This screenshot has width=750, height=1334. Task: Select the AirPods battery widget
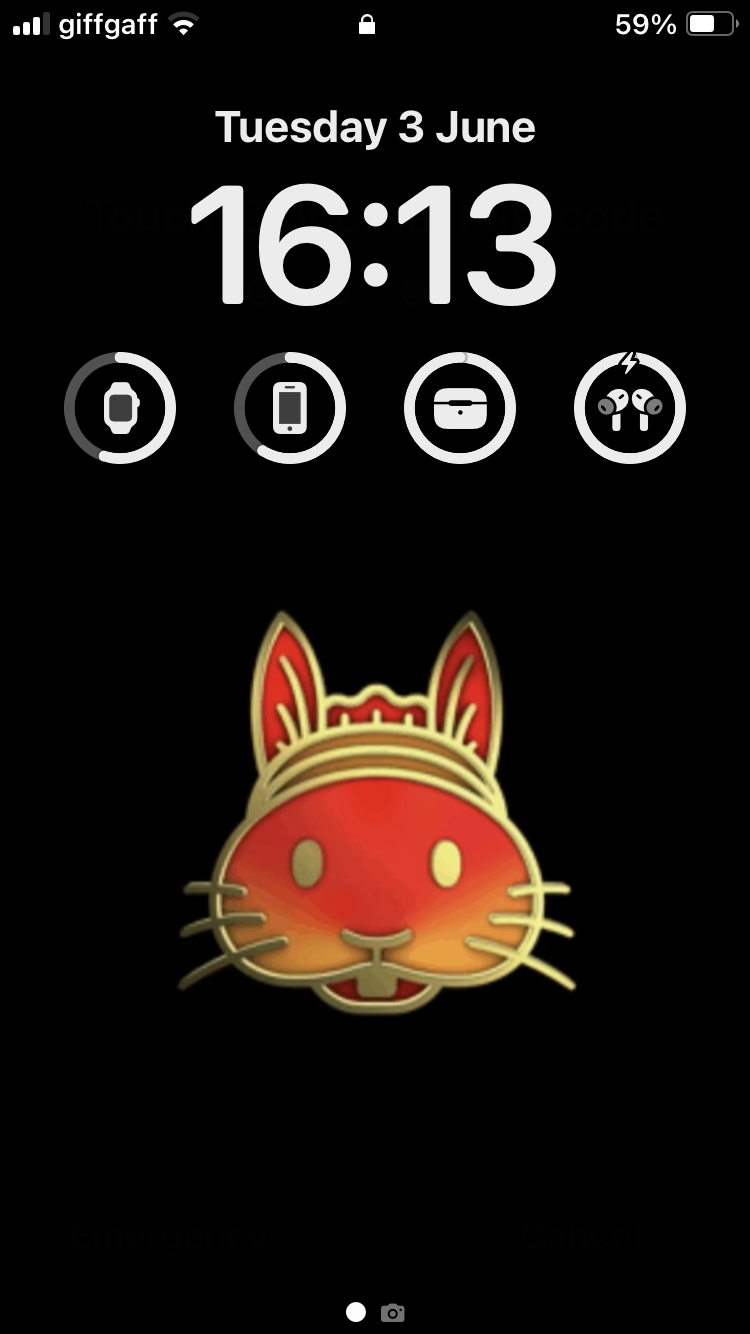(630, 408)
